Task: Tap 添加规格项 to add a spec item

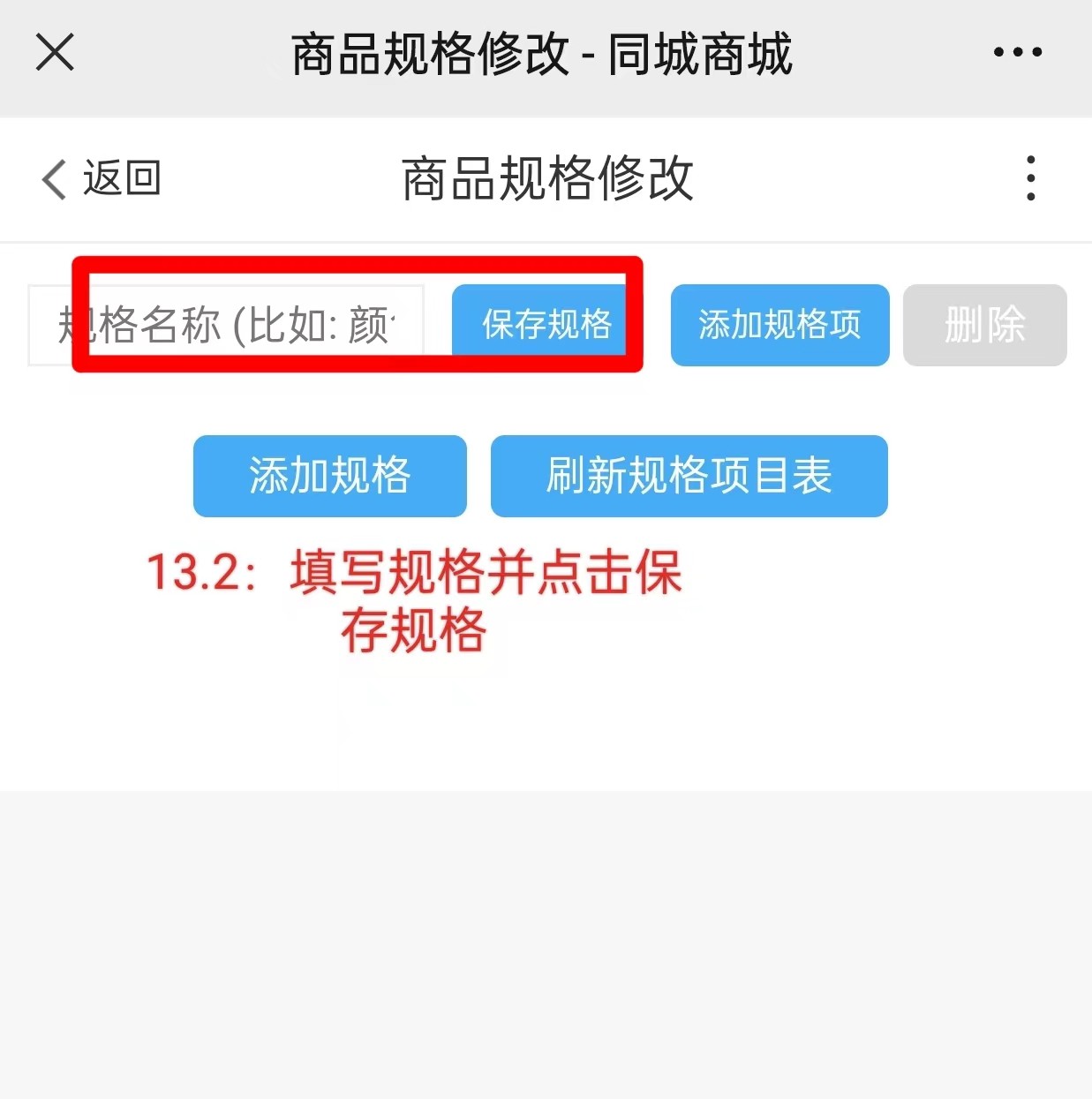Action: pos(779,325)
